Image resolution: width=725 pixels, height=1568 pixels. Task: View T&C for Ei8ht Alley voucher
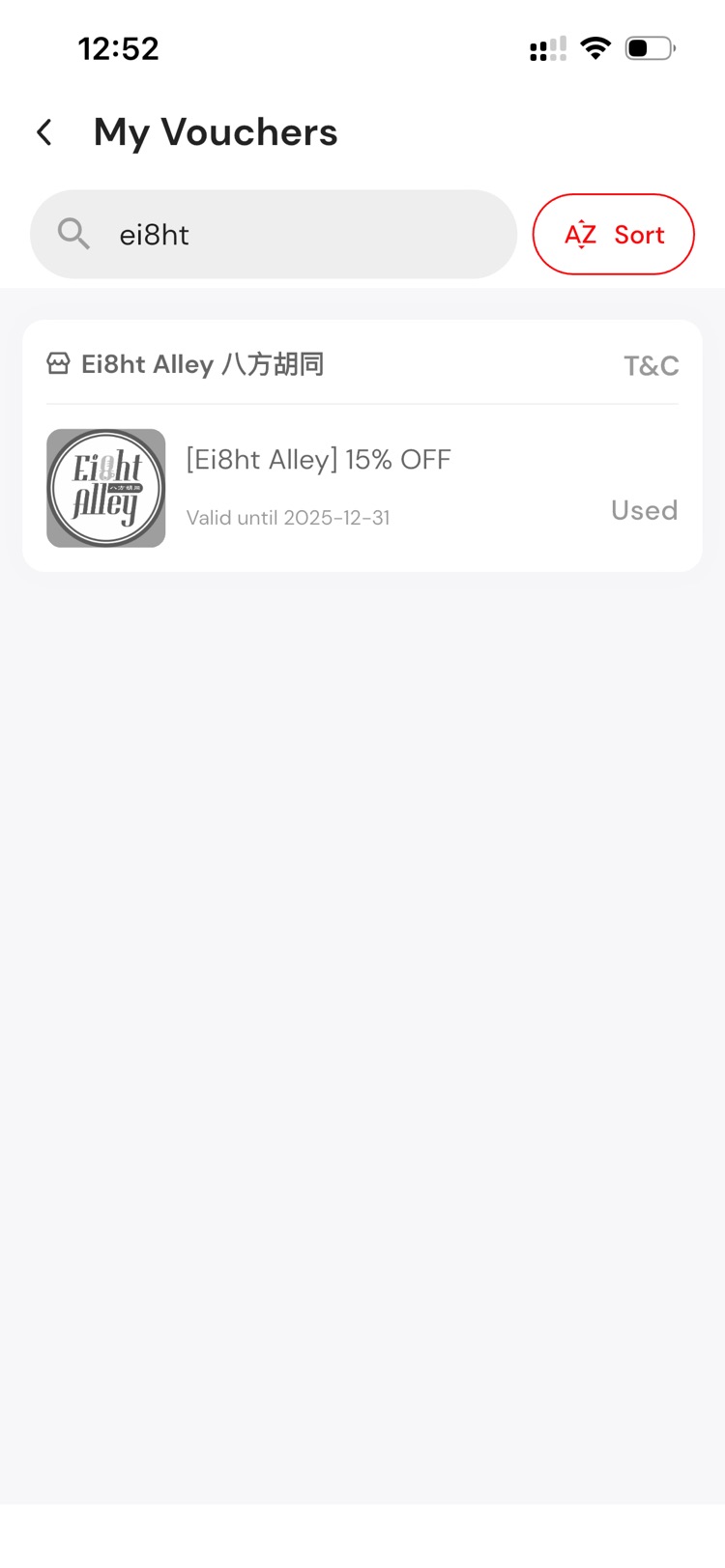[651, 366]
